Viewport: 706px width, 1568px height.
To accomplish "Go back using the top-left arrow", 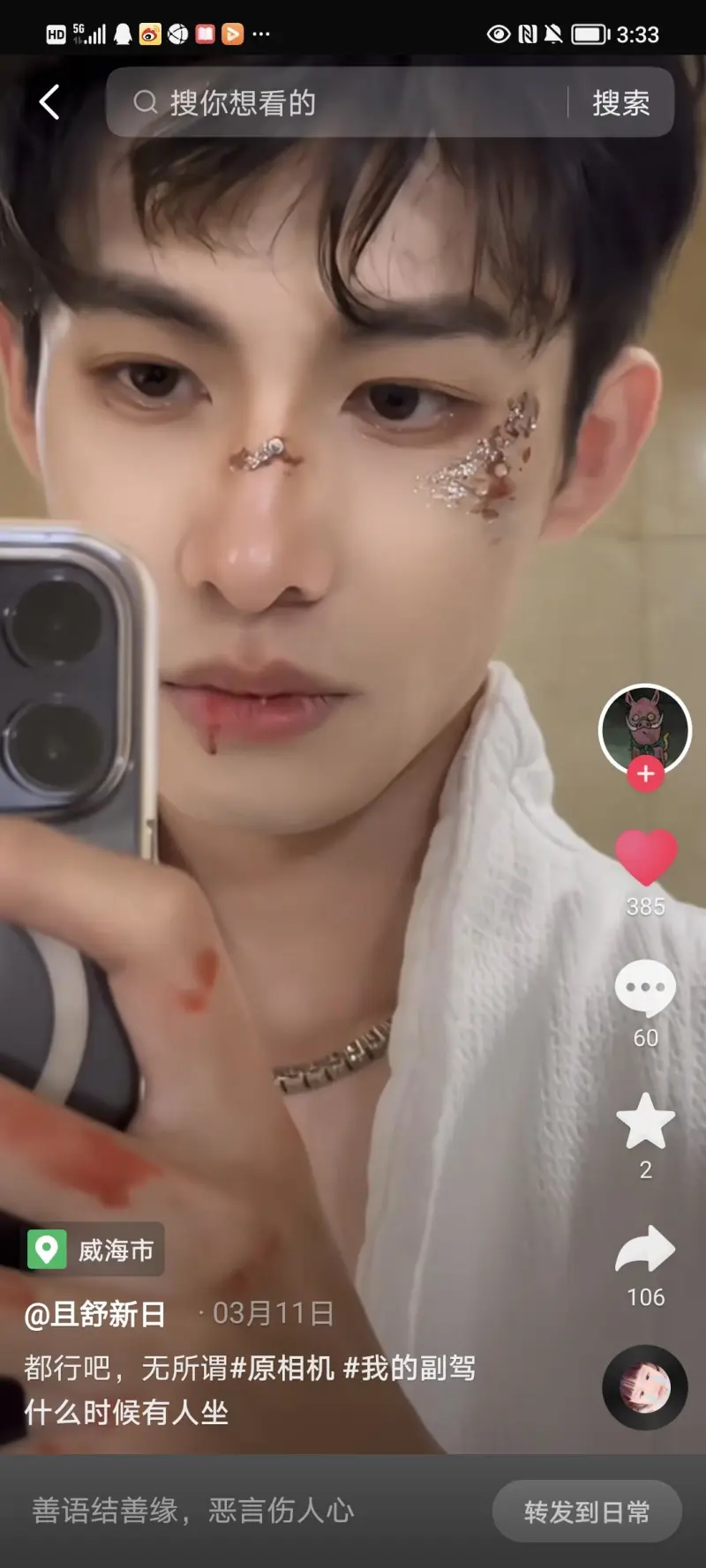I will [50, 102].
